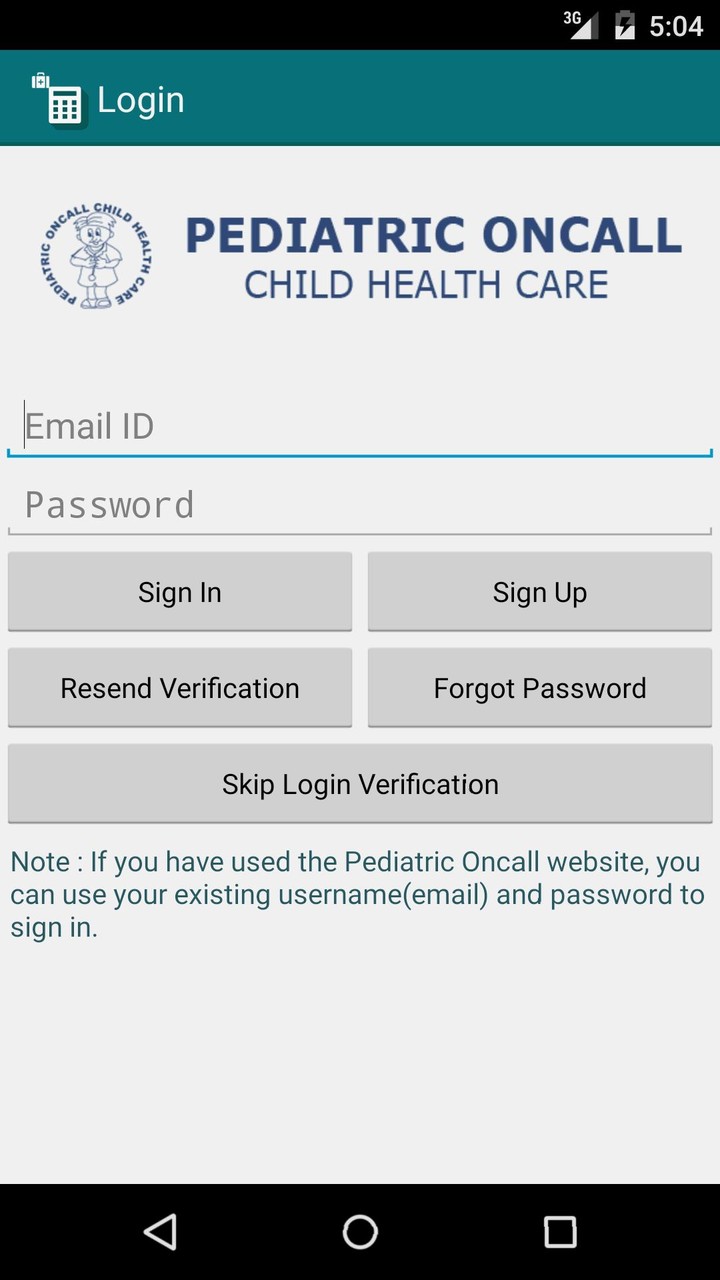Click the Pediatric Oncall child health logo

pyautogui.click(x=93, y=255)
